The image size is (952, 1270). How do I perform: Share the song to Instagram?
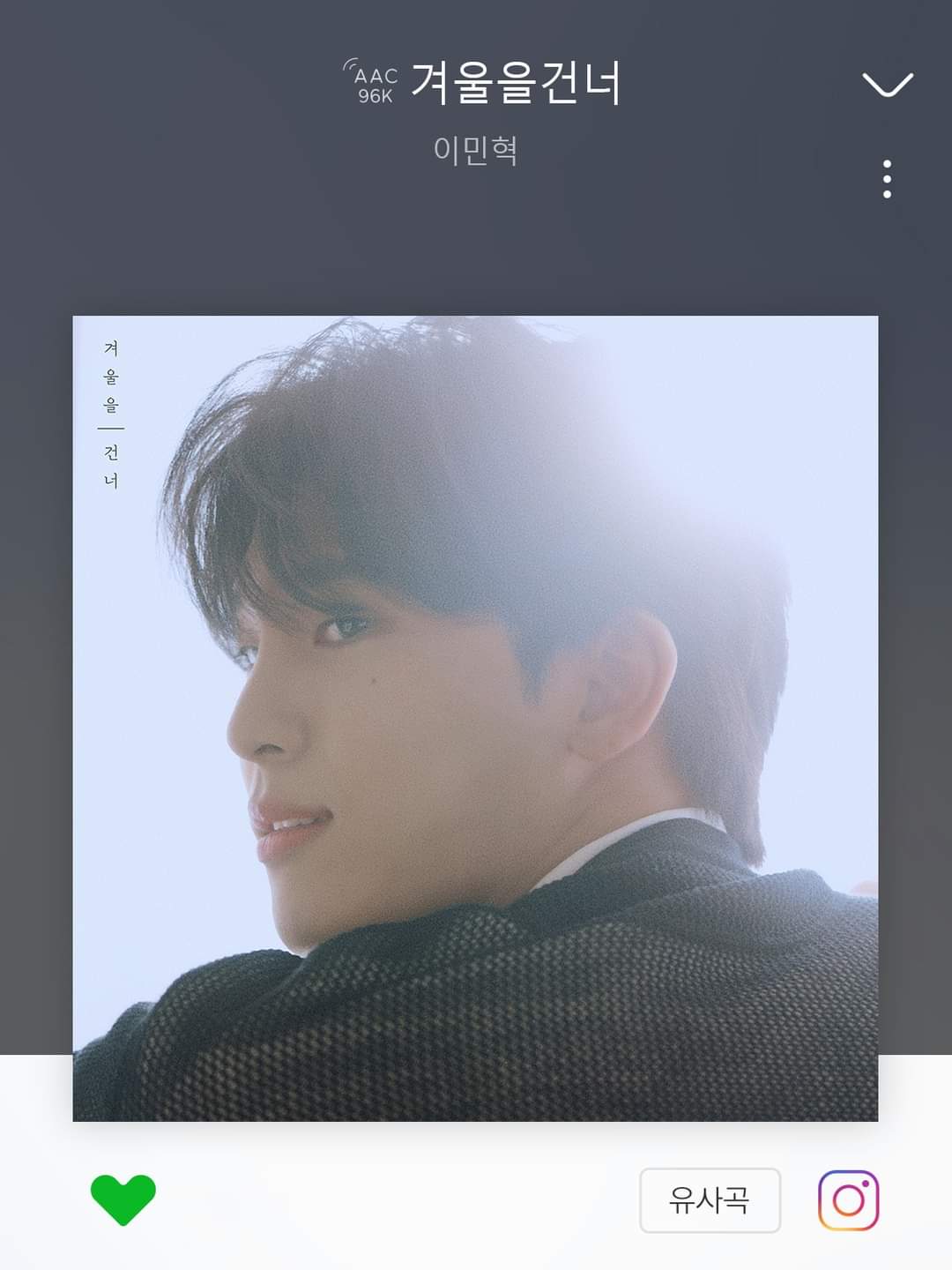(x=848, y=1200)
